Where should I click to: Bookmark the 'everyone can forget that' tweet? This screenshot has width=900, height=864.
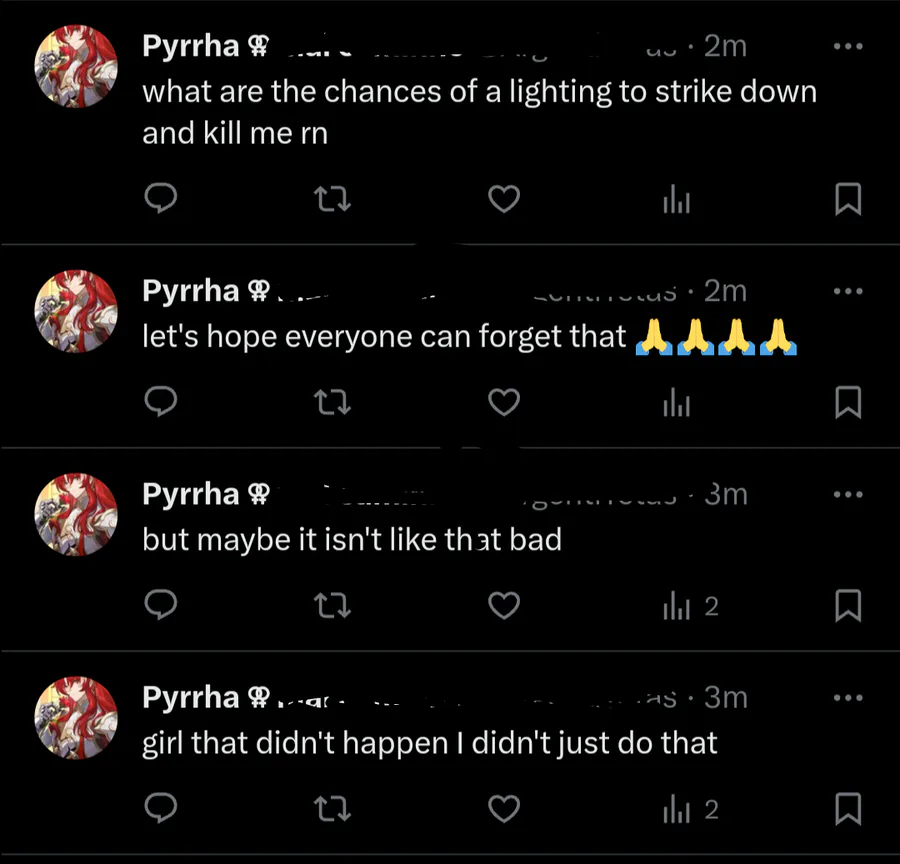pyautogui.click(x=847, y=402)
